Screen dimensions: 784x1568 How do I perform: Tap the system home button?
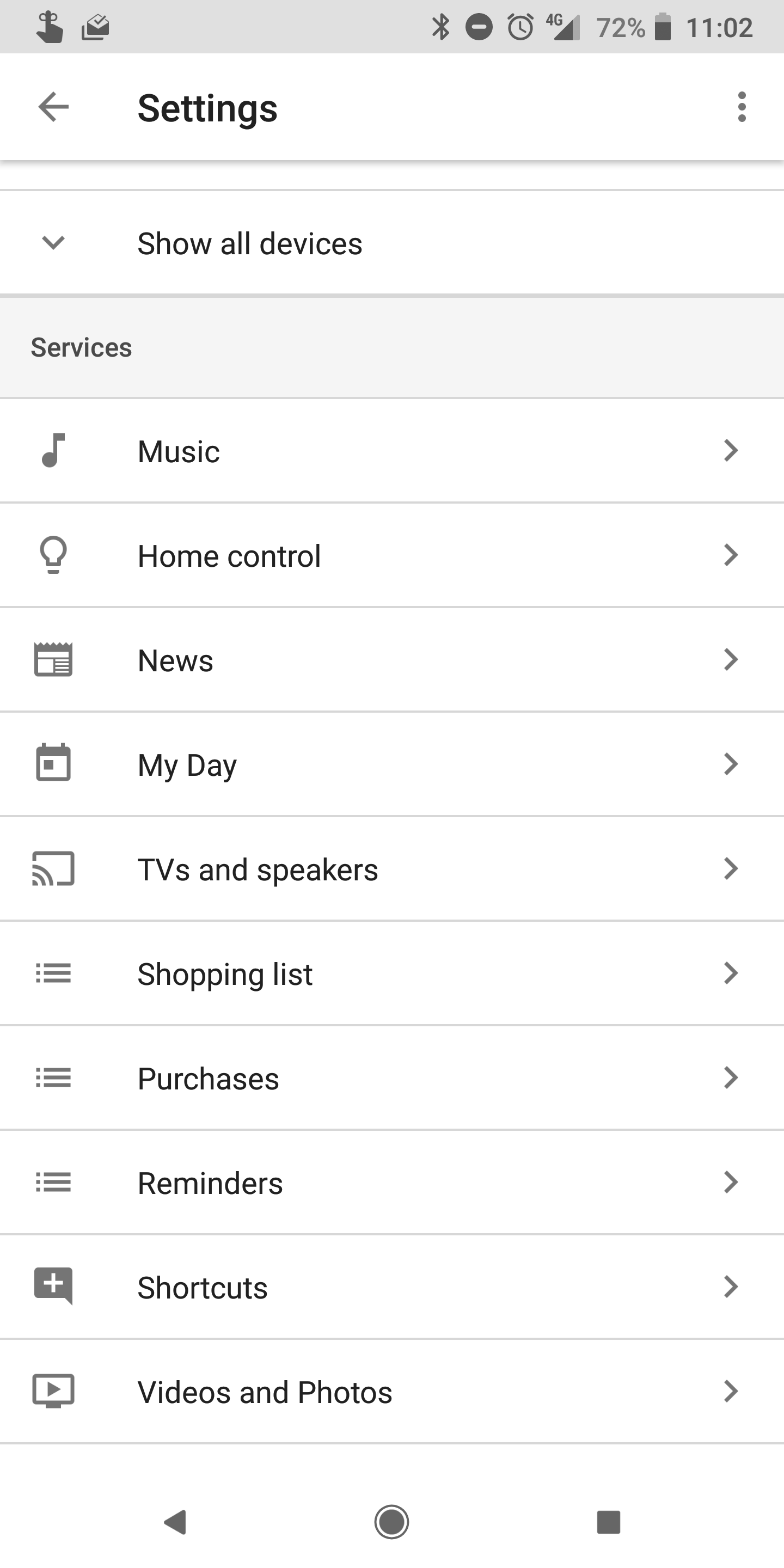point(391,1522)
